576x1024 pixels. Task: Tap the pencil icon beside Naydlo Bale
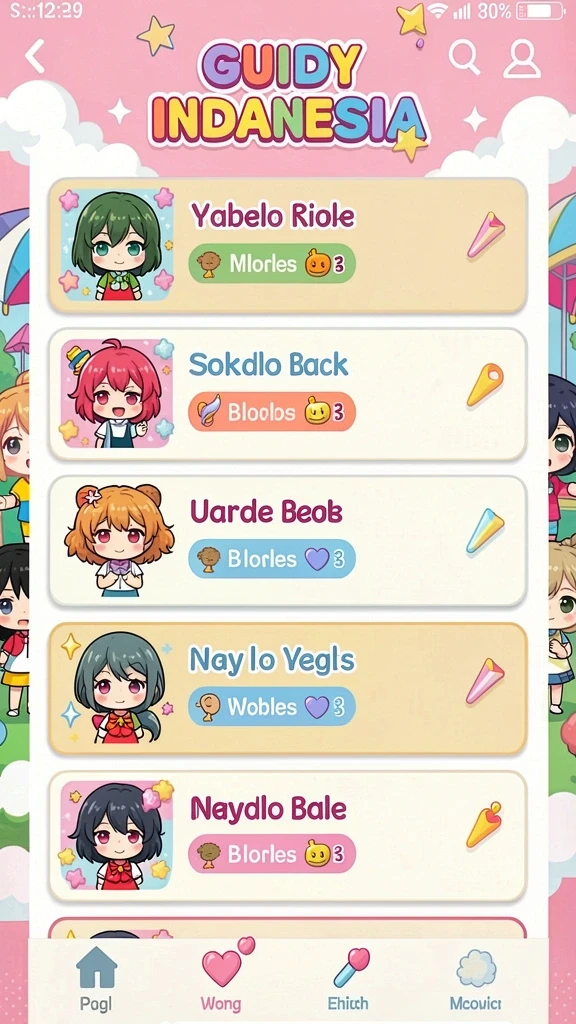click(x=485, y=825)
